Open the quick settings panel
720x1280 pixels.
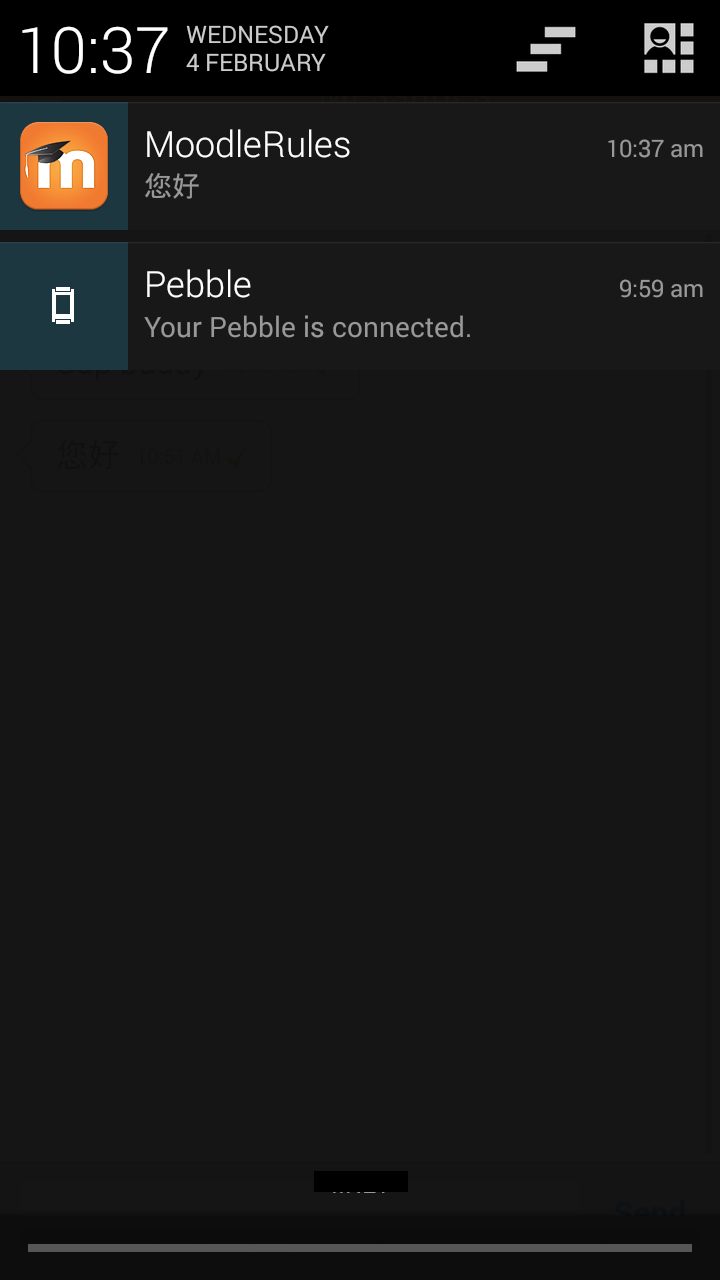click(x=669, y=49)
